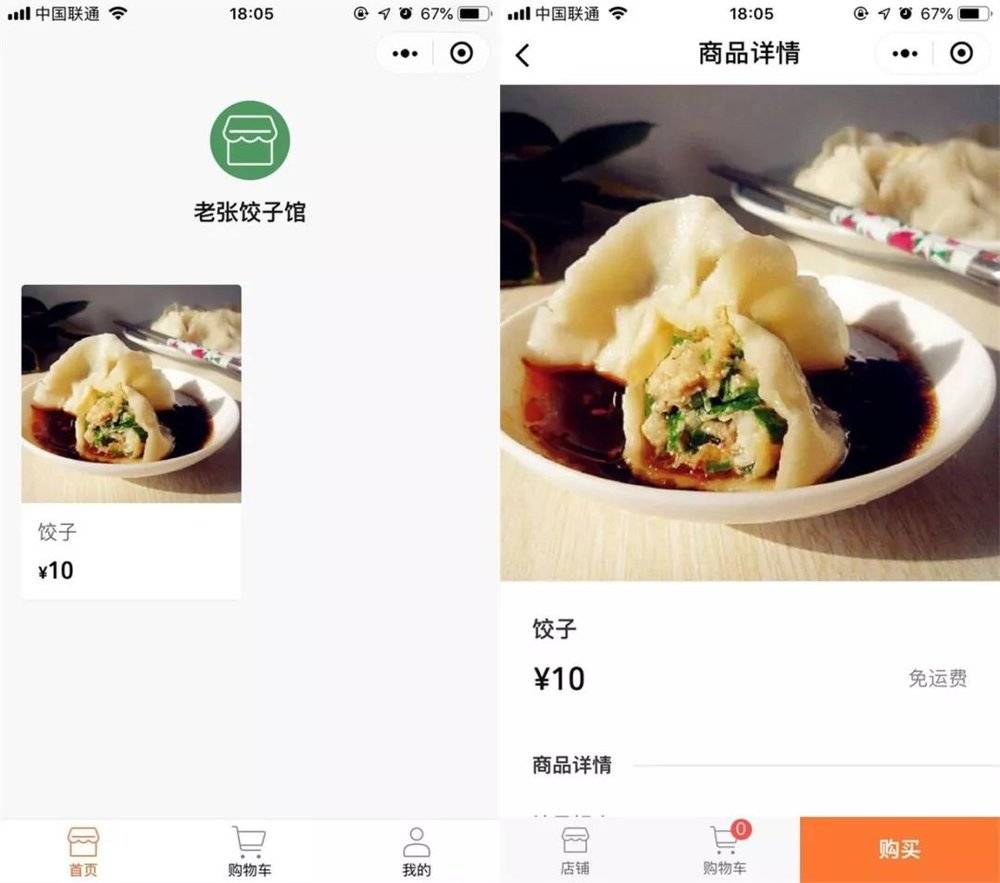This screenshot has height=883, width=1000.
Task: Tap the orange 购买 button
Action: tap(899, 850)
